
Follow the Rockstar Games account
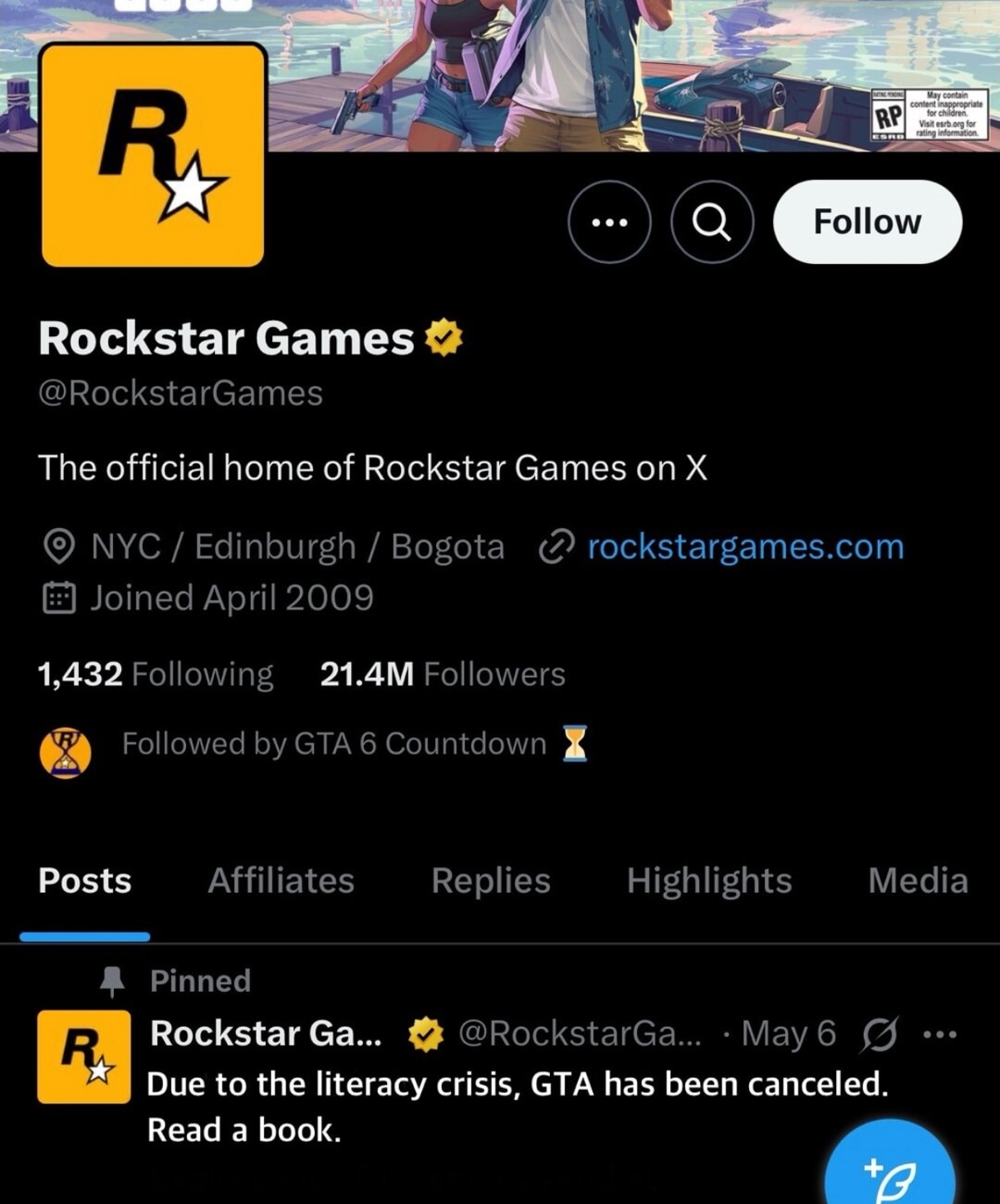click(866, 221)
